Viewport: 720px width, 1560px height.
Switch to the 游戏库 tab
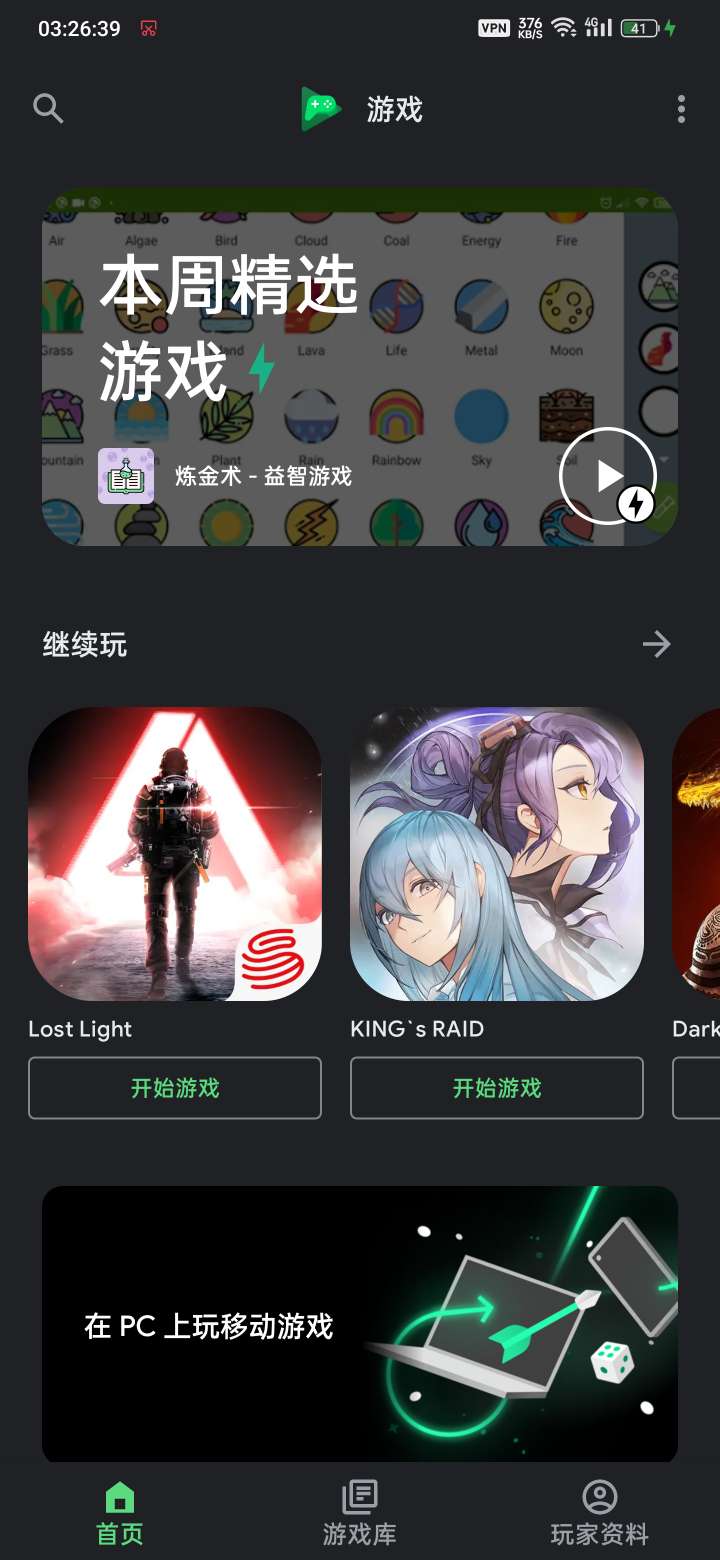360,1513
